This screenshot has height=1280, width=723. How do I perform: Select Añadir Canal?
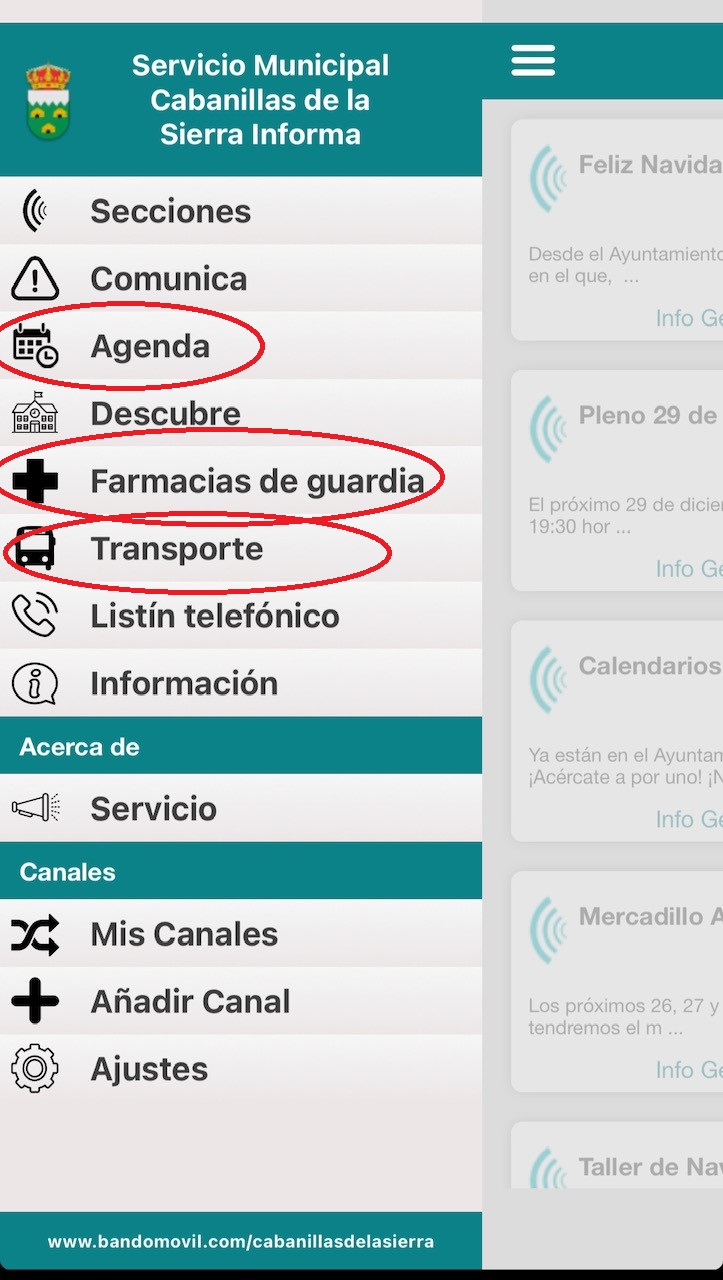241,1001
